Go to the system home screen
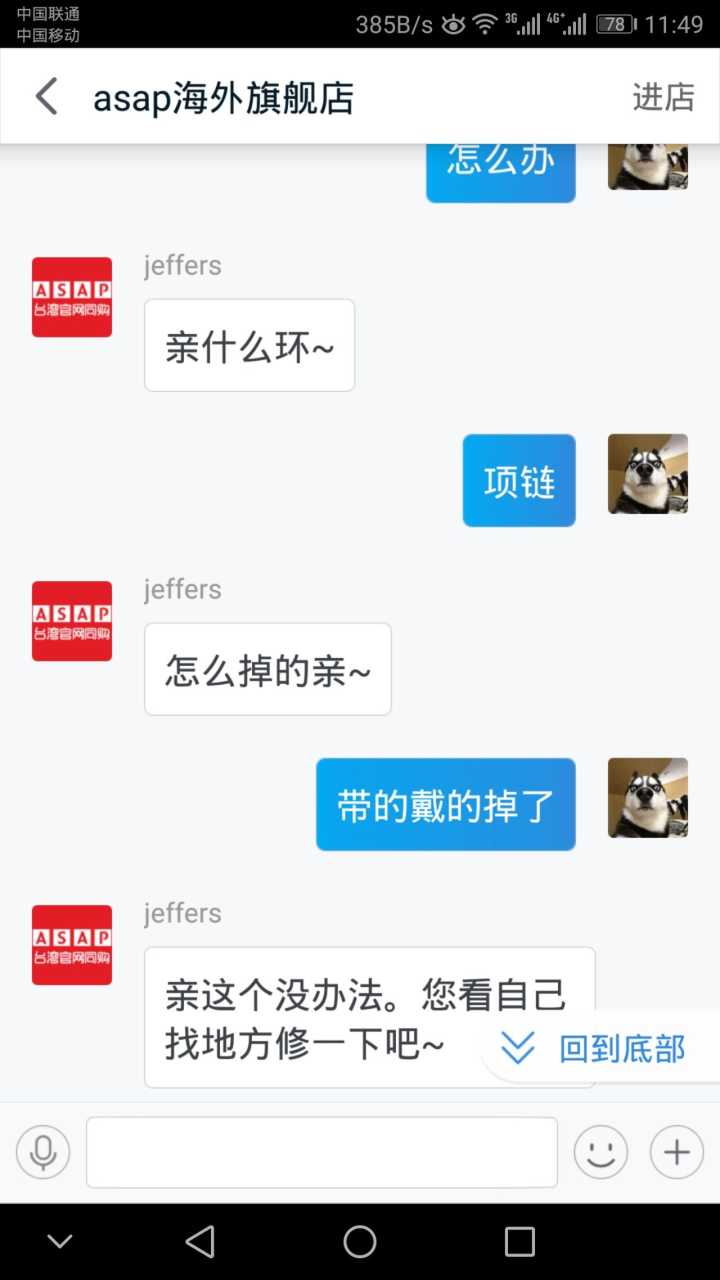The height and width of the screenshot is (1280, 720). point(360,1242)
